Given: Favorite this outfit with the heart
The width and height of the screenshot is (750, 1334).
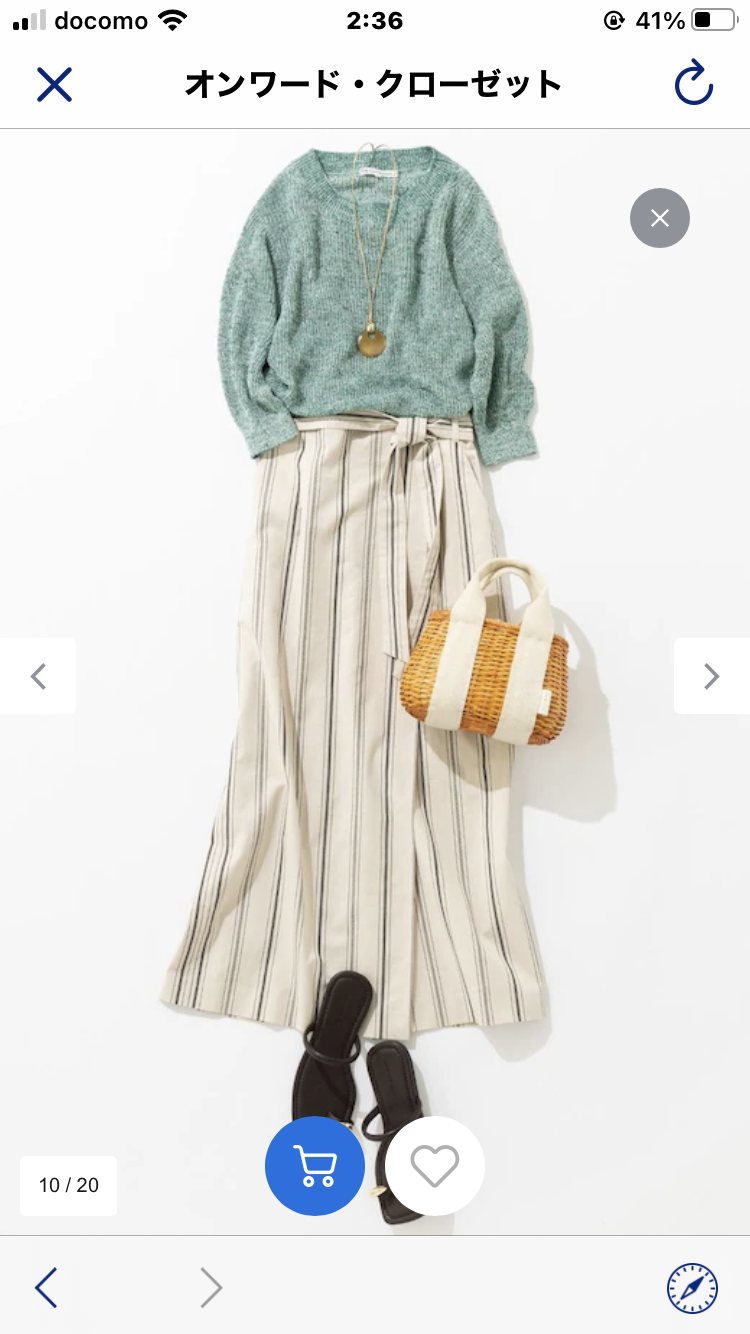Looking at the screenshot, I should (x=435, y=1166).
